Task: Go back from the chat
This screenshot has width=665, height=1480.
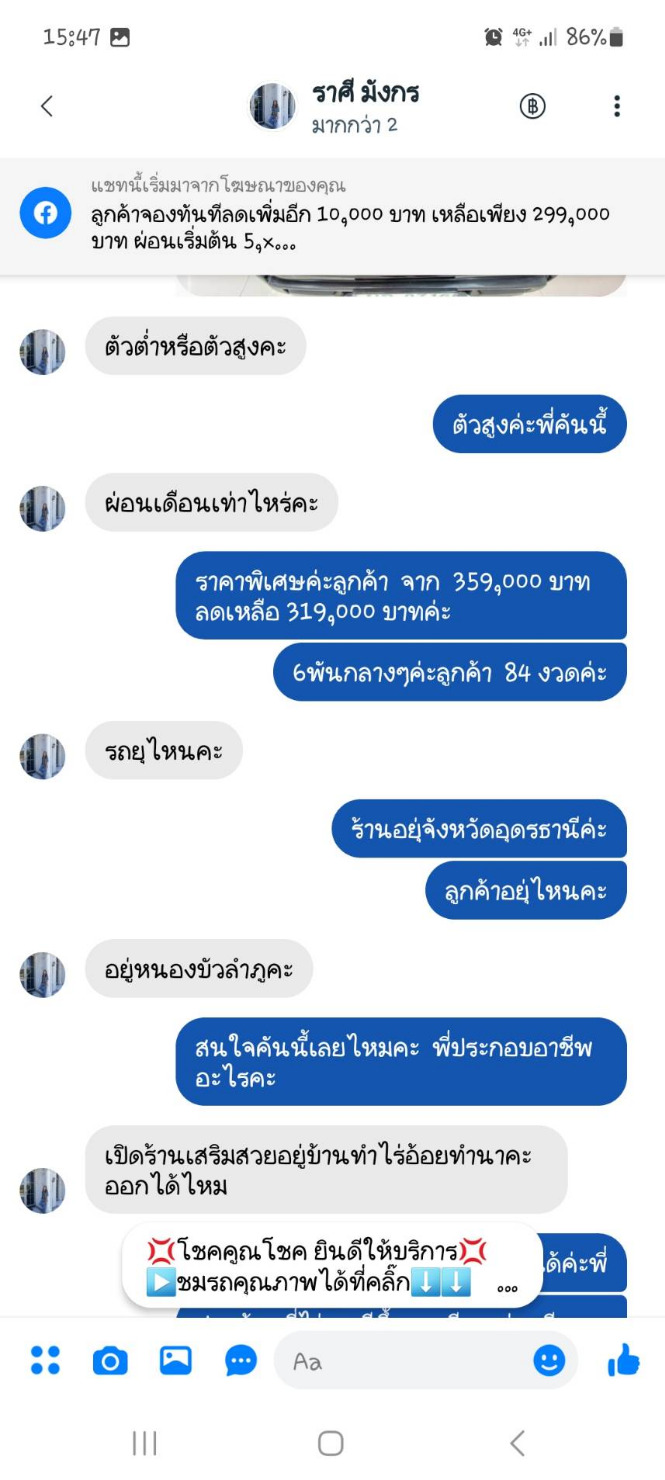Action: click(x=46, y=106)
